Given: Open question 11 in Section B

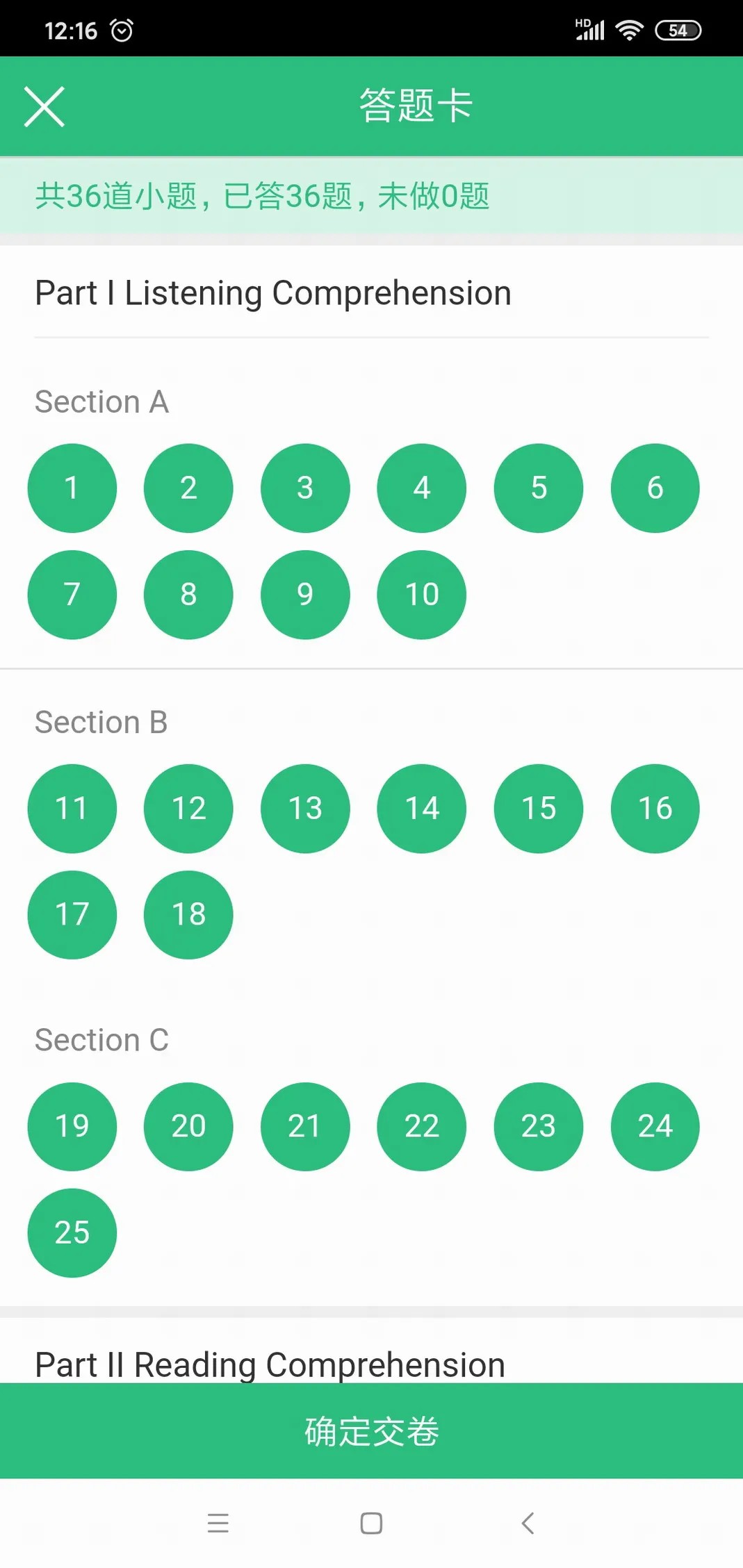Looking at the screenshot, I should click(x=72, y=809).
